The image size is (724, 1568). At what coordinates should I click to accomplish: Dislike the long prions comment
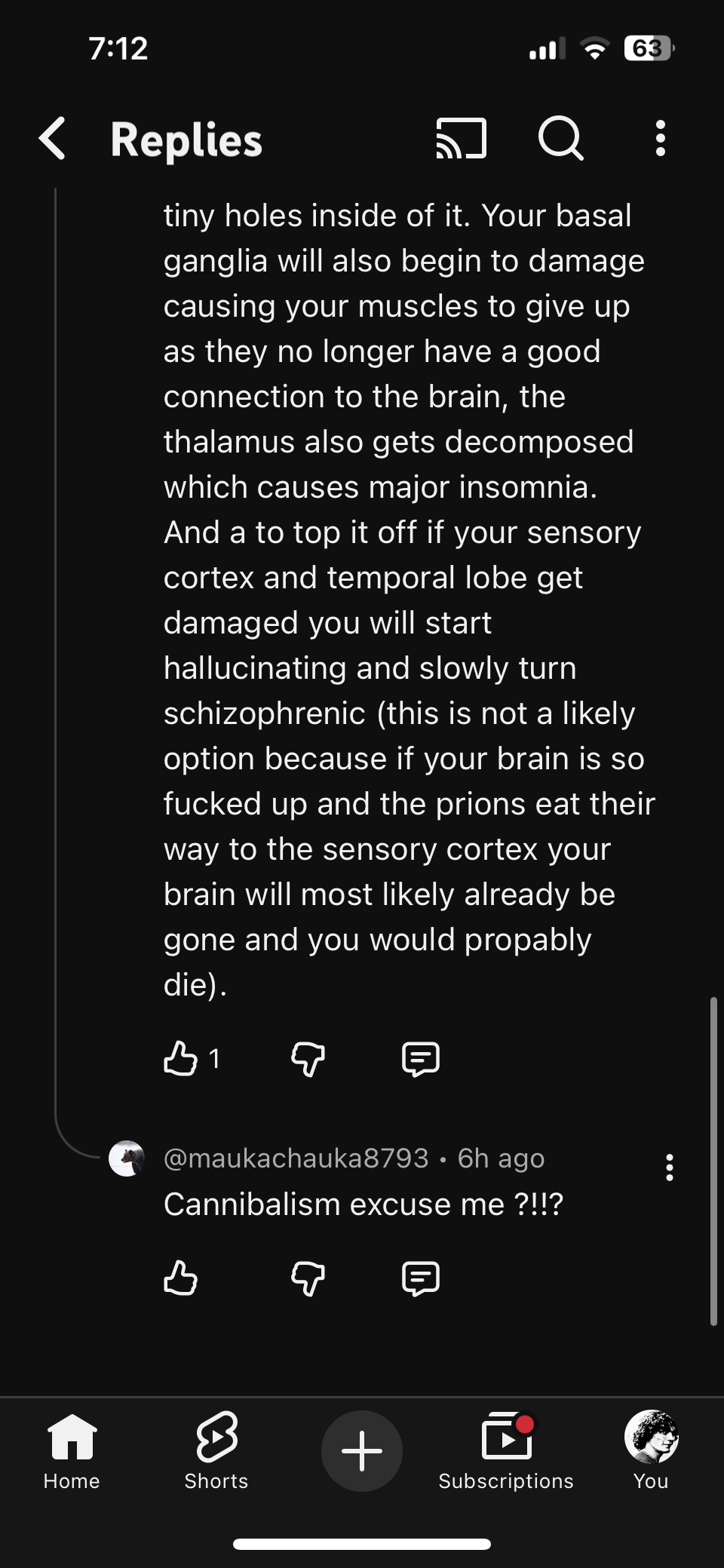(x=308, y=1058)
